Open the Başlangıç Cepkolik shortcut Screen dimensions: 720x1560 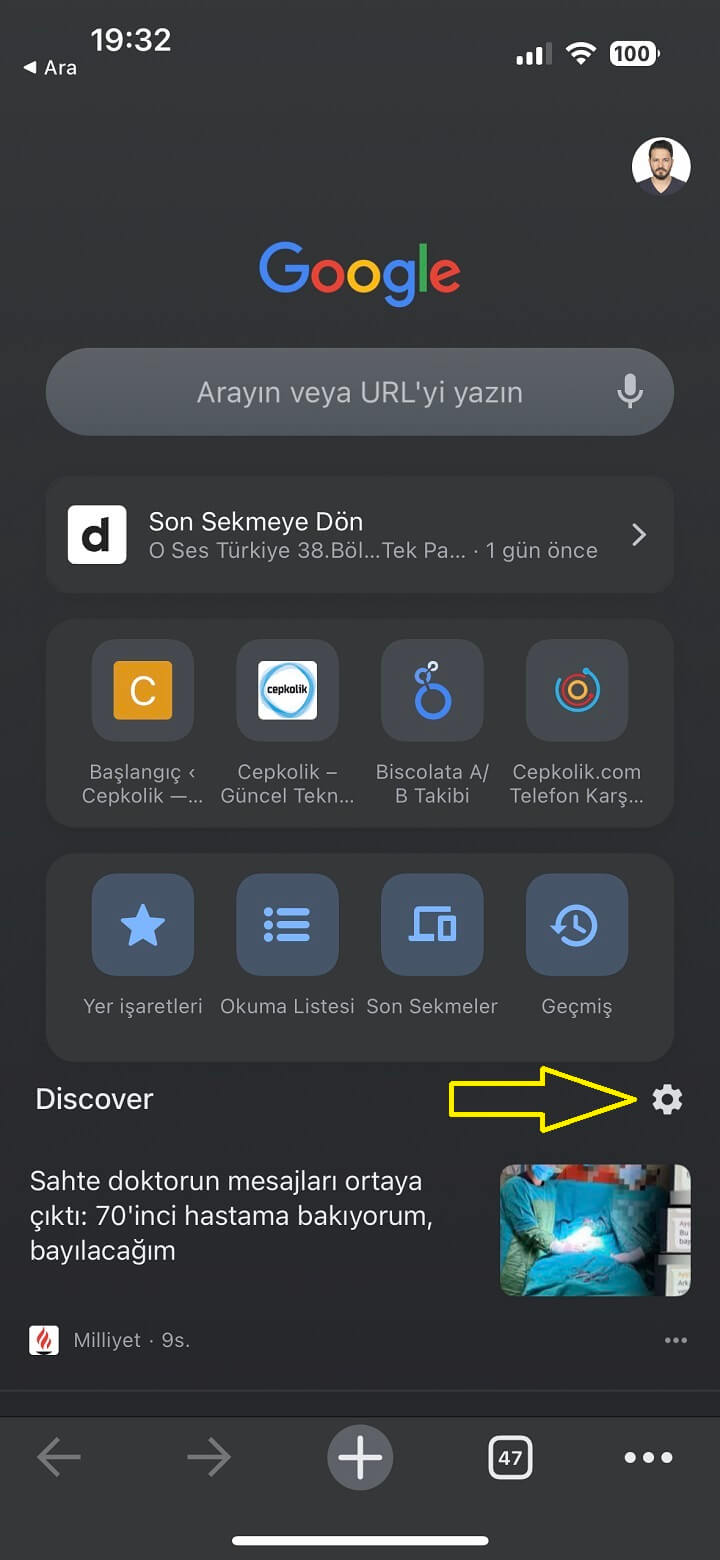click(x=142, y=691)
